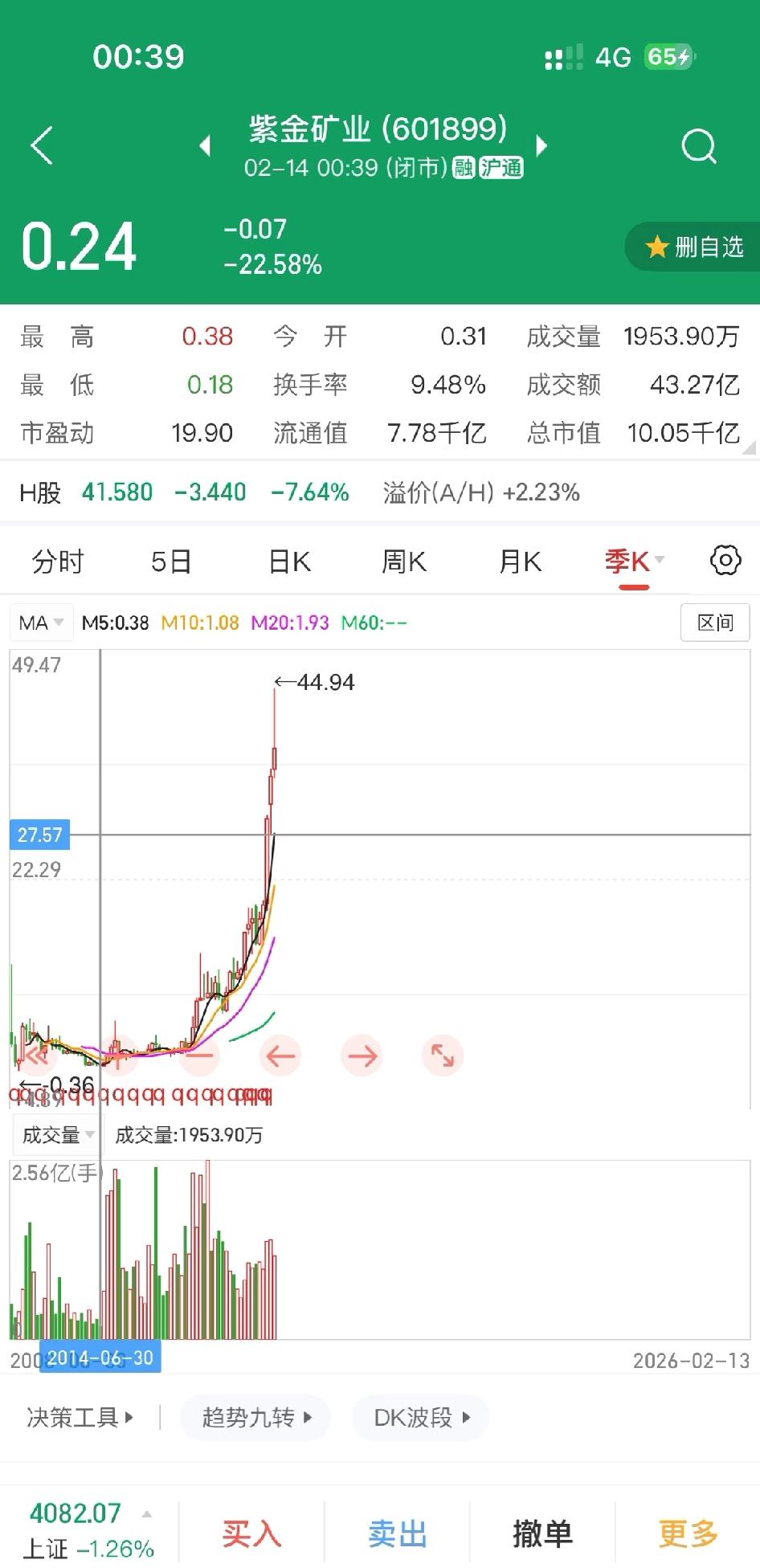
Task: Open the chart settings gear
Action: 724,560
